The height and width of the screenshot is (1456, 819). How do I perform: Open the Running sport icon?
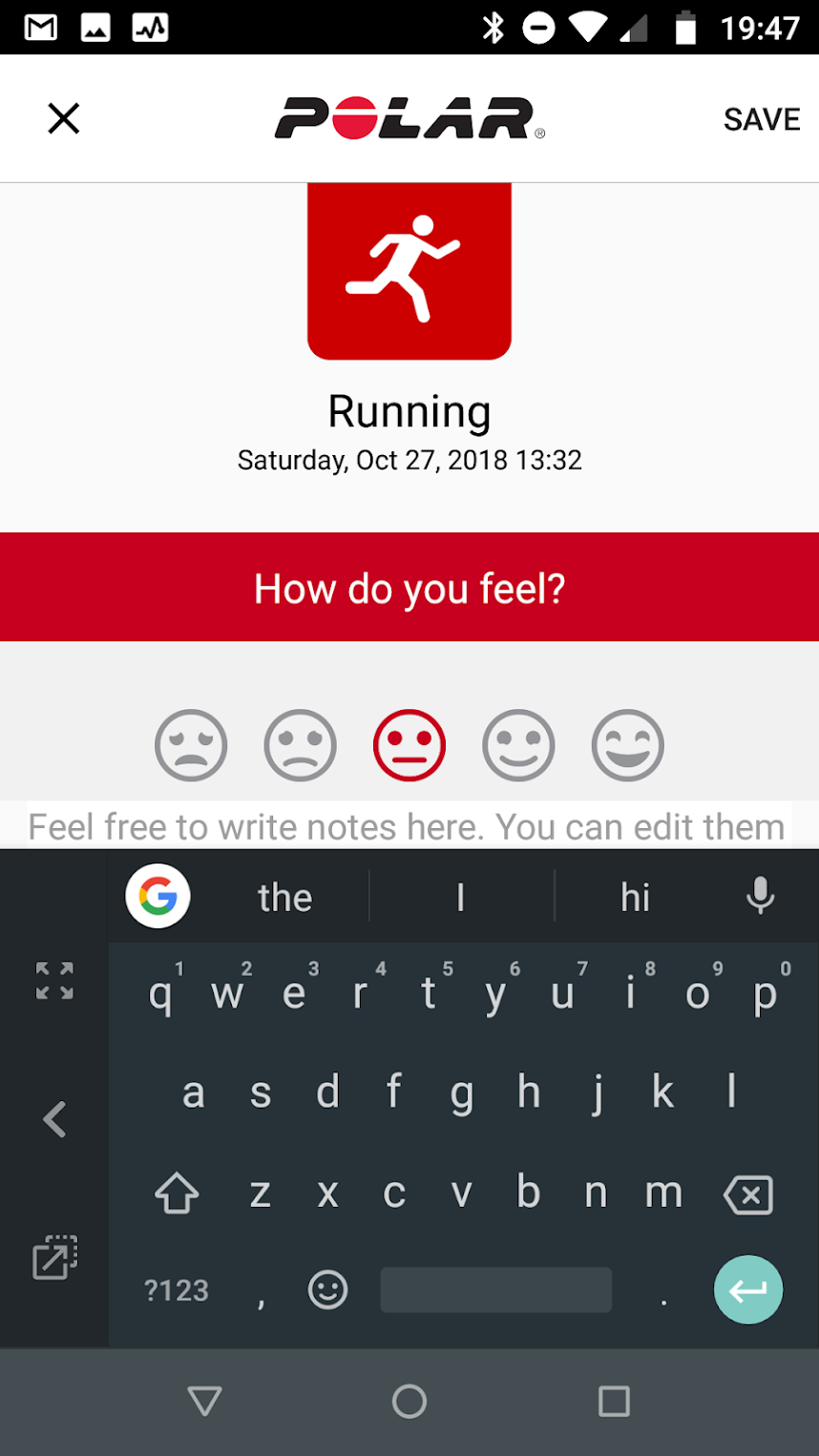coord(409,271)
